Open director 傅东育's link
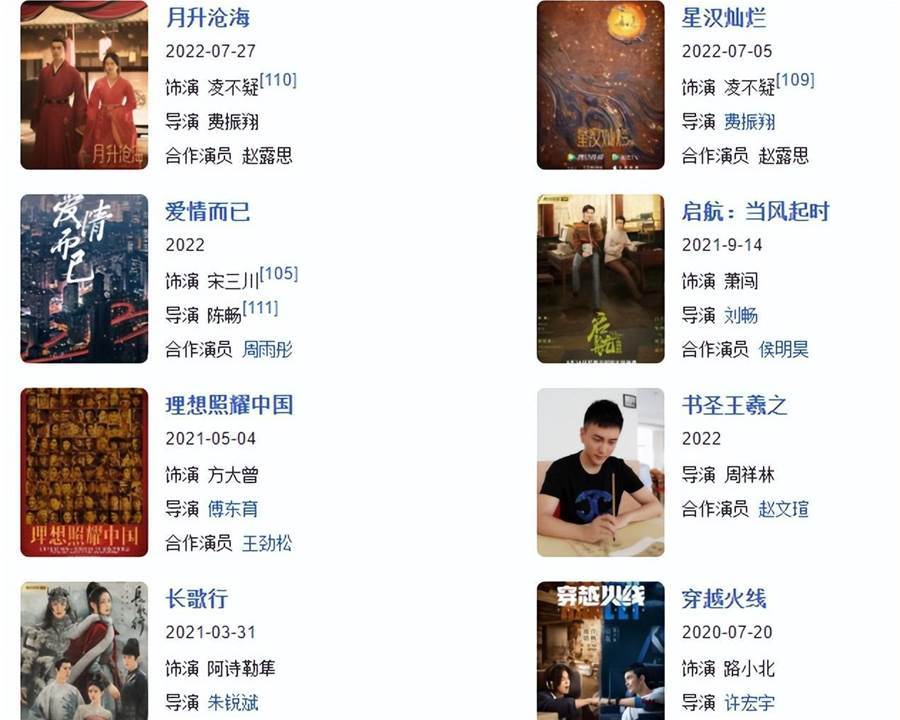The height and width of the screenshot is (720, 900). (233, 509)
